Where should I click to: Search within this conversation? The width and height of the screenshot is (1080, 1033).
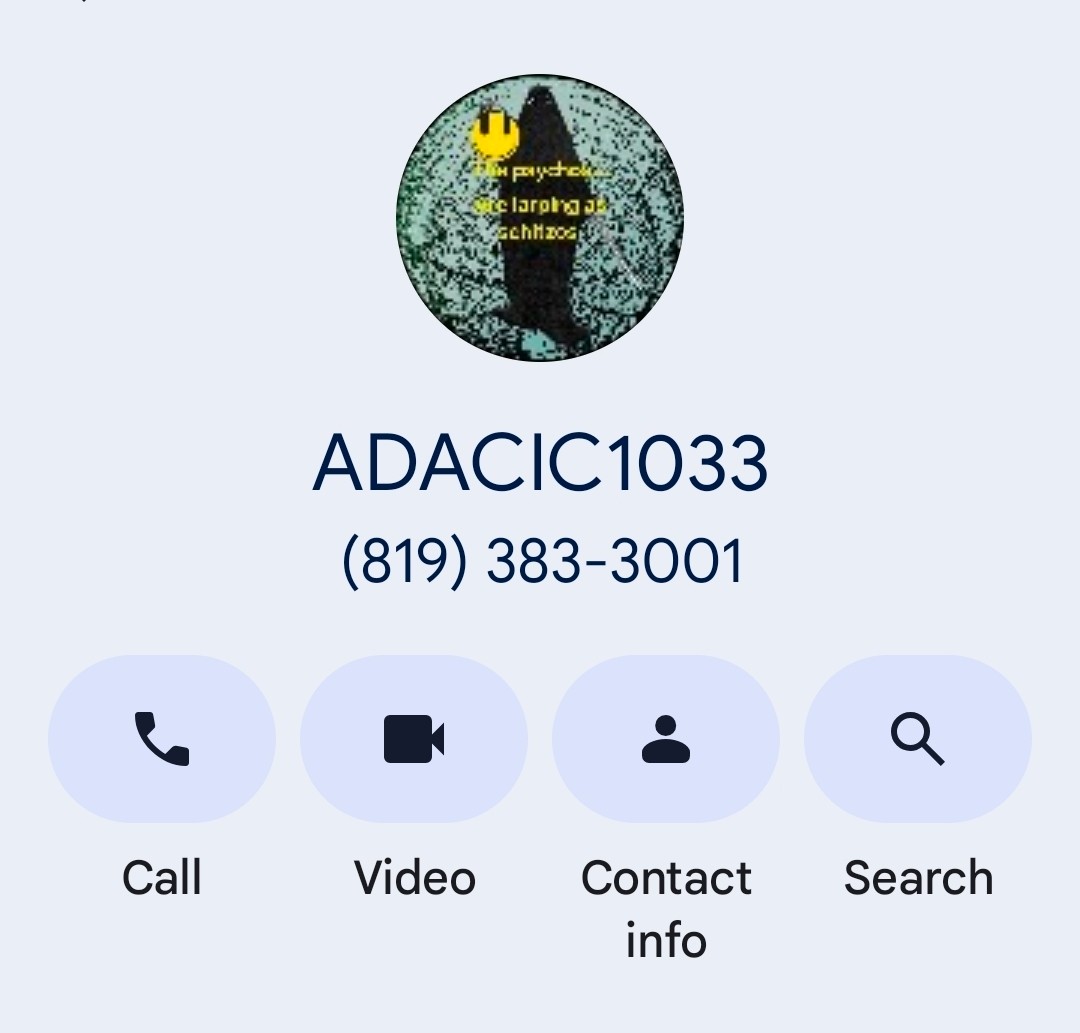918,739
